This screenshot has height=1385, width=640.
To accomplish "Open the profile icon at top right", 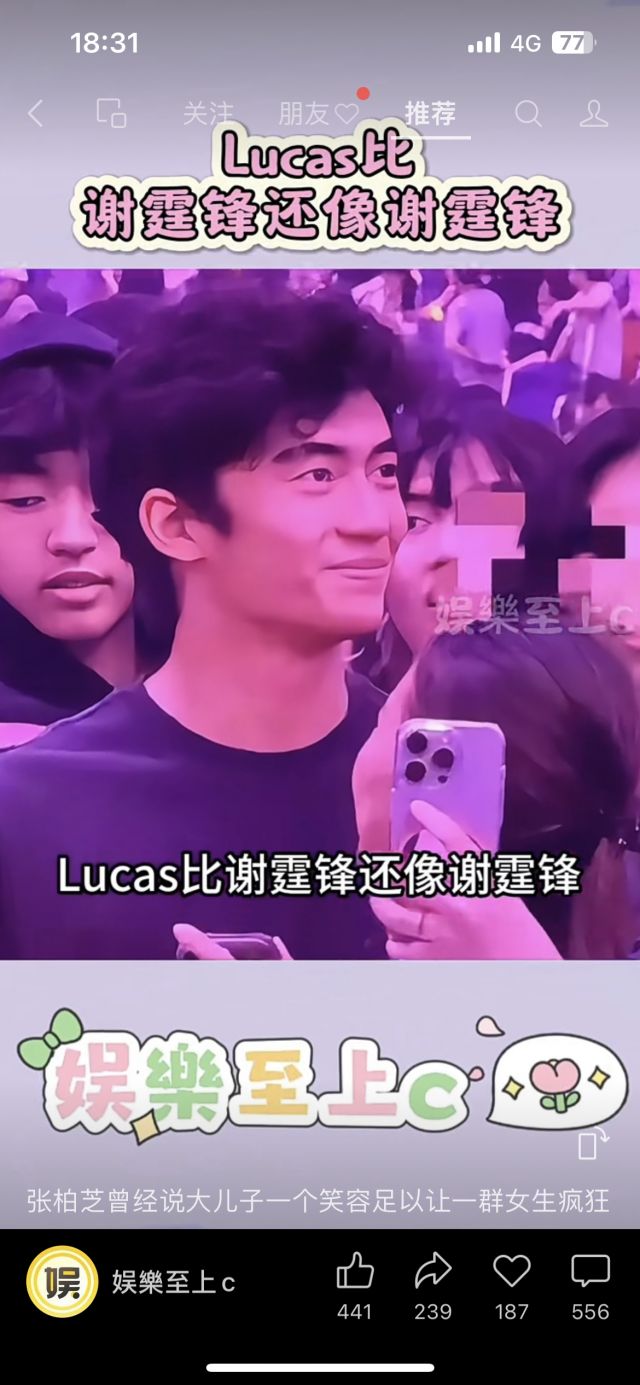I will [x=594, y=114].
